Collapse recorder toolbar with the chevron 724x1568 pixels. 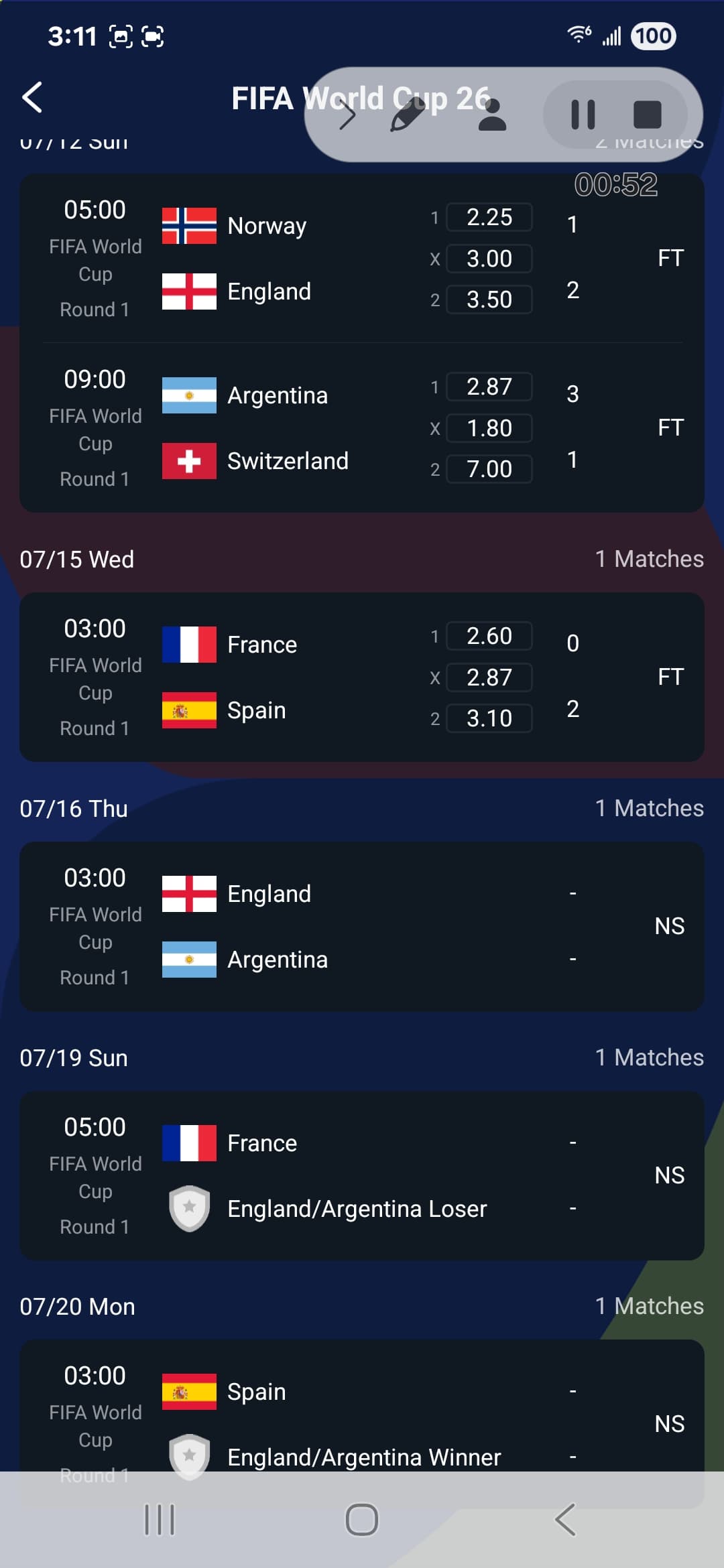pyautogui.click(x=347, y=115)
